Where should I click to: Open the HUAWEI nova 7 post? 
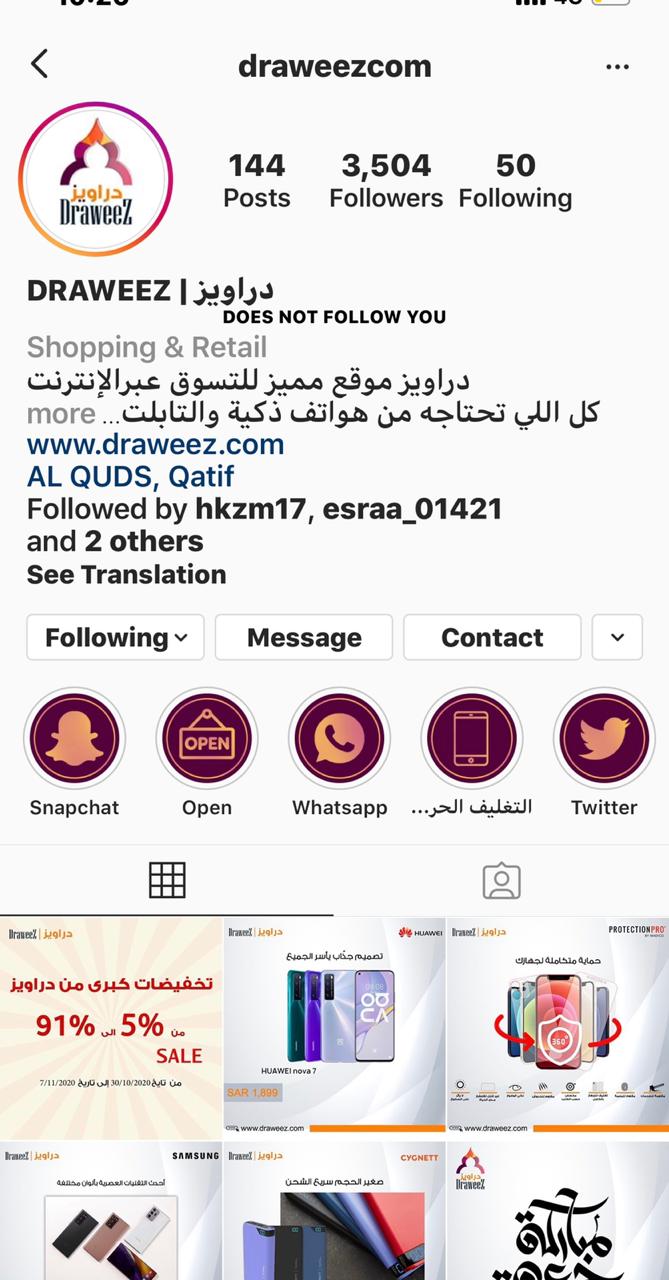(334, 1026)
